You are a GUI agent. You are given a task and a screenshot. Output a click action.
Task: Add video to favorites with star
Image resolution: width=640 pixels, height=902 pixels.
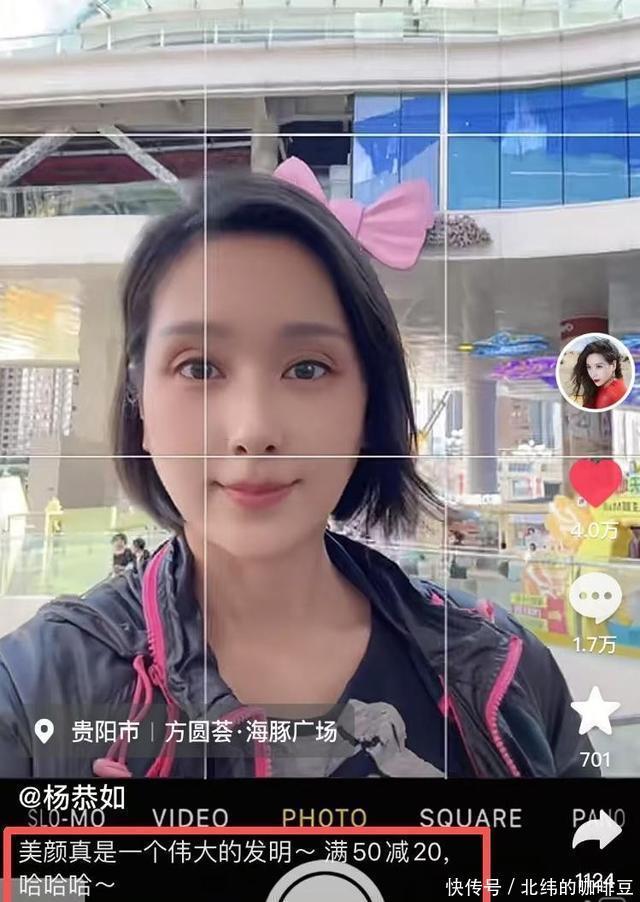pyautogui.click(x=595, y=712)
